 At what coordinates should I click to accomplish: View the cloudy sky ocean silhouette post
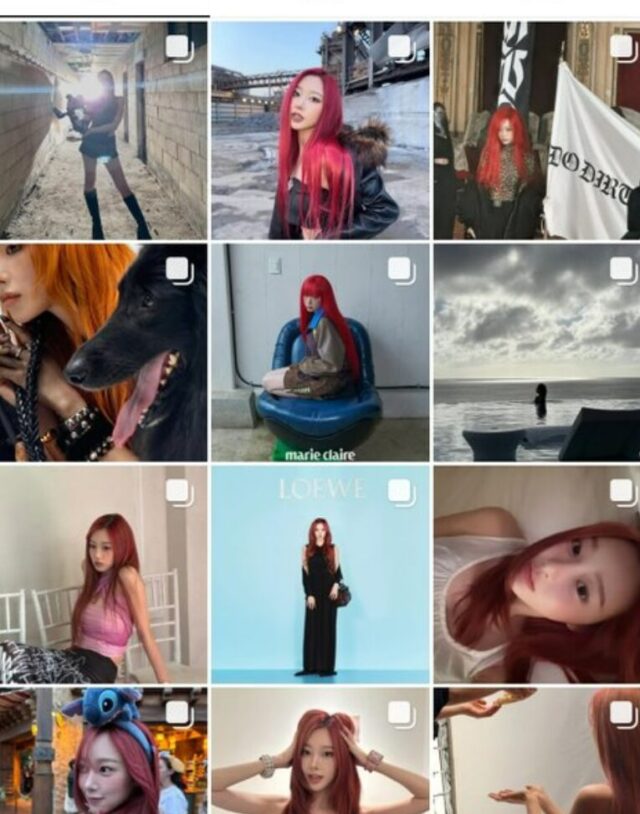point(537,352)
